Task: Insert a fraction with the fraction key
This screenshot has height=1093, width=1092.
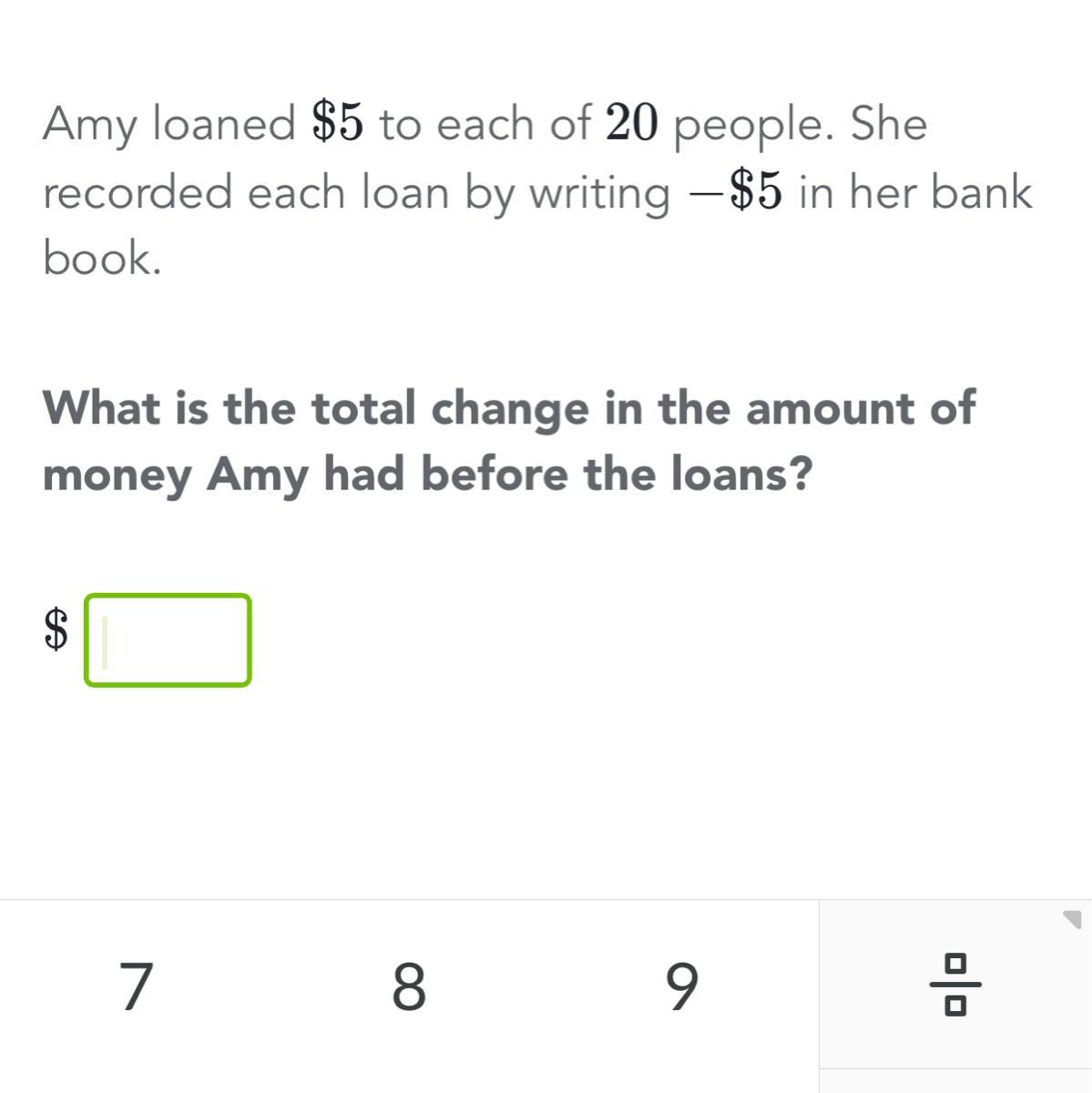Action: point(954,985)
